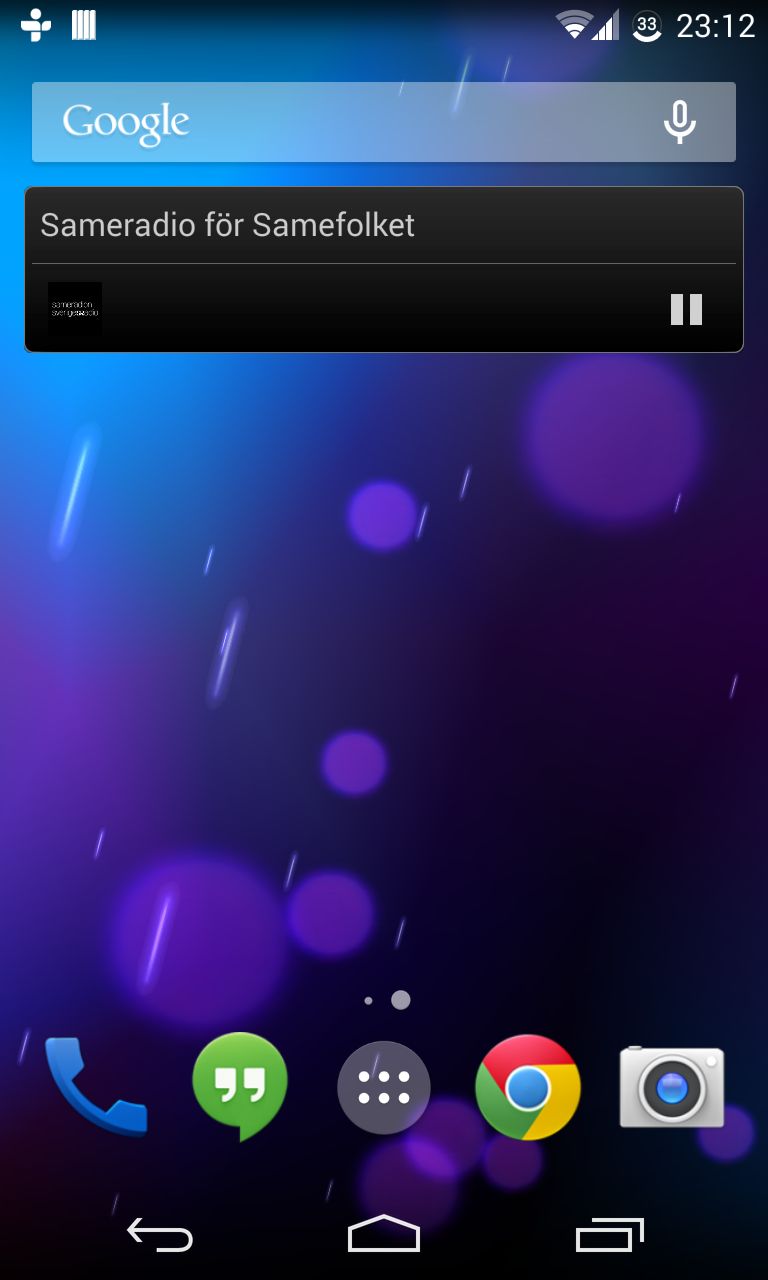Go back with the navigation bar
Viewport: 768px width, 1280px height.
tap(160, 1235)
